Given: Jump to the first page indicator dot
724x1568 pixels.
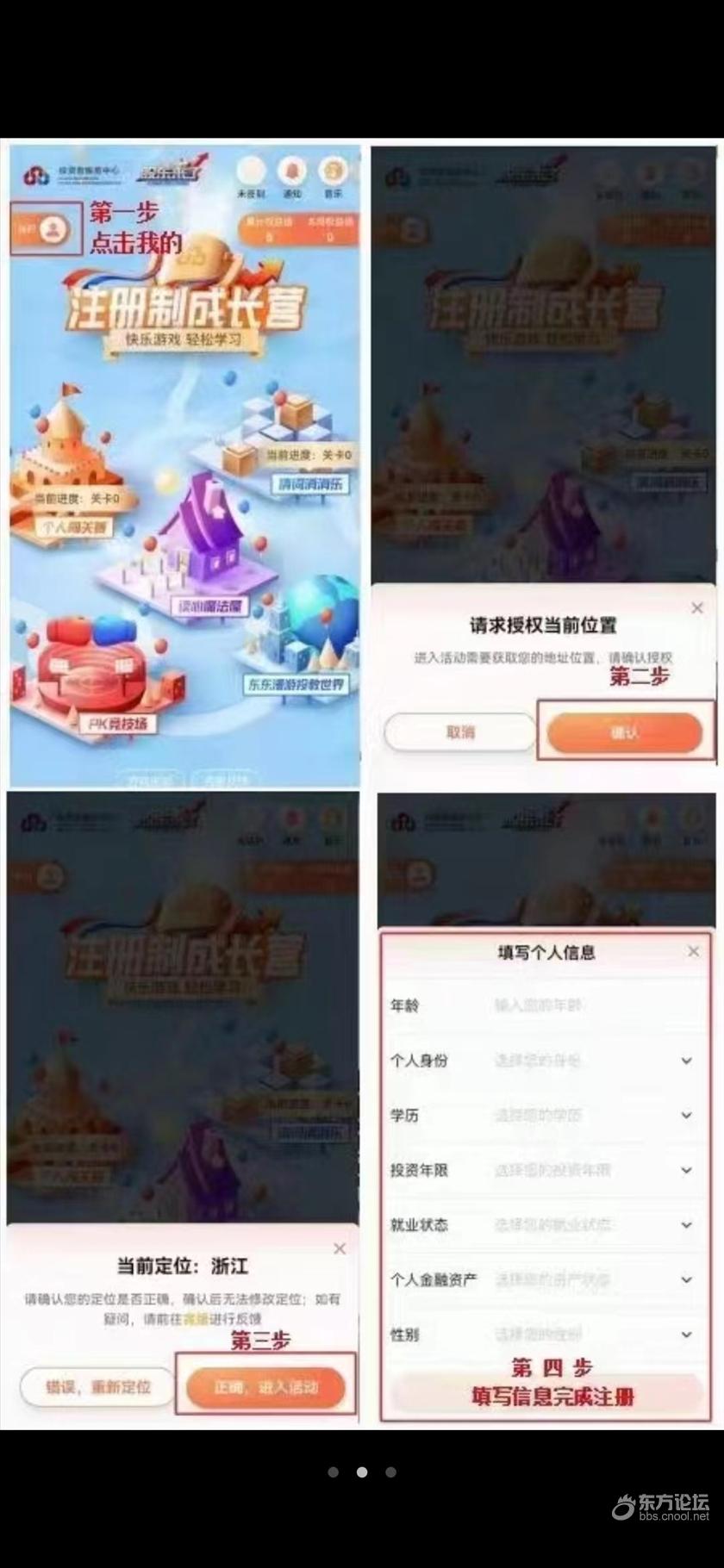Looking at the screenshot, I should point(334,1472).
